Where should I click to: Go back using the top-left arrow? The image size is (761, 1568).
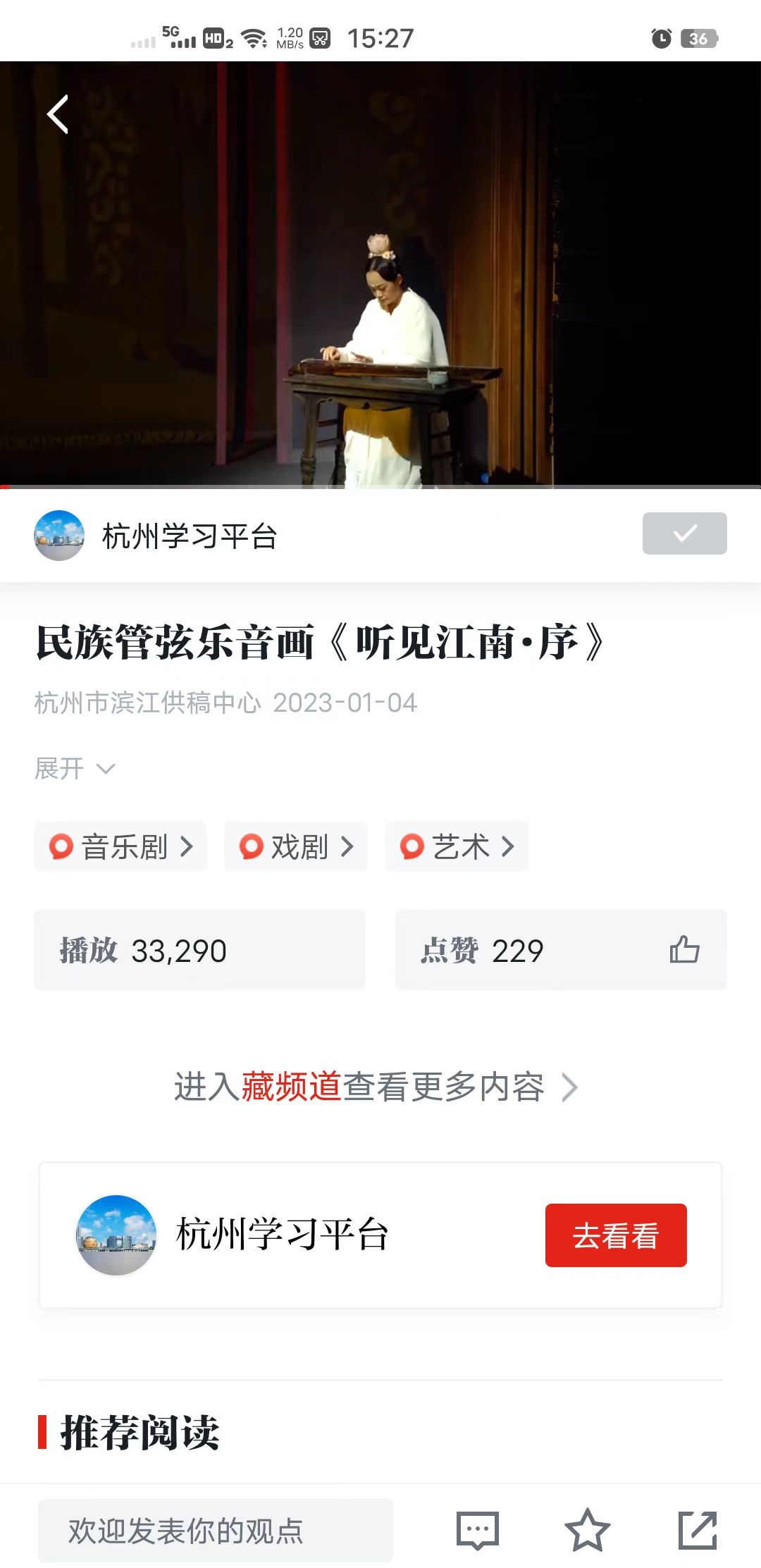tap(58, 114)
